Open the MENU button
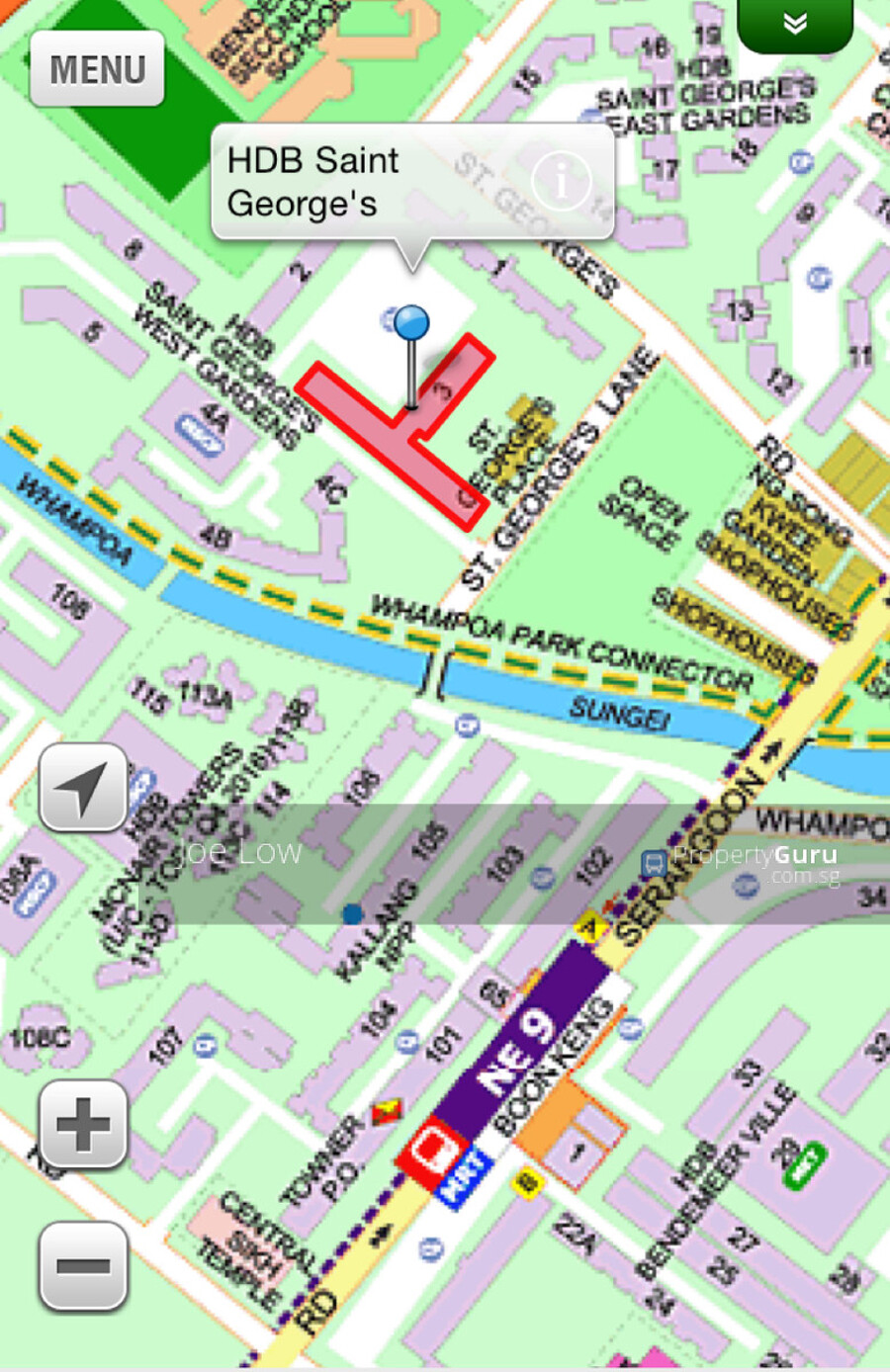Image resolution: width=890 pixels, height=1372 pixels. (x=97, y=69)
